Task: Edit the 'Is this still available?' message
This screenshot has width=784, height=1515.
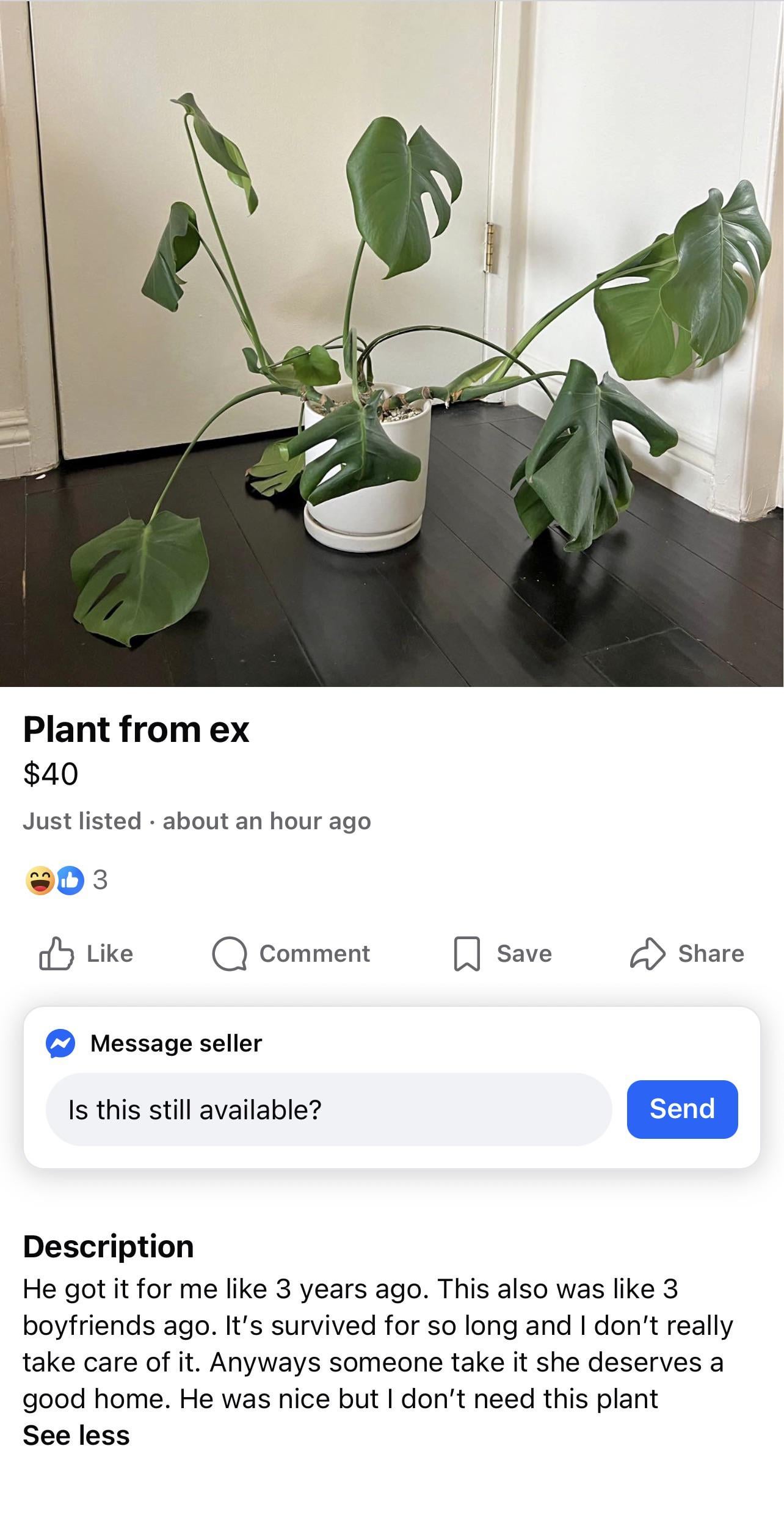Action: pos(328,1110)
